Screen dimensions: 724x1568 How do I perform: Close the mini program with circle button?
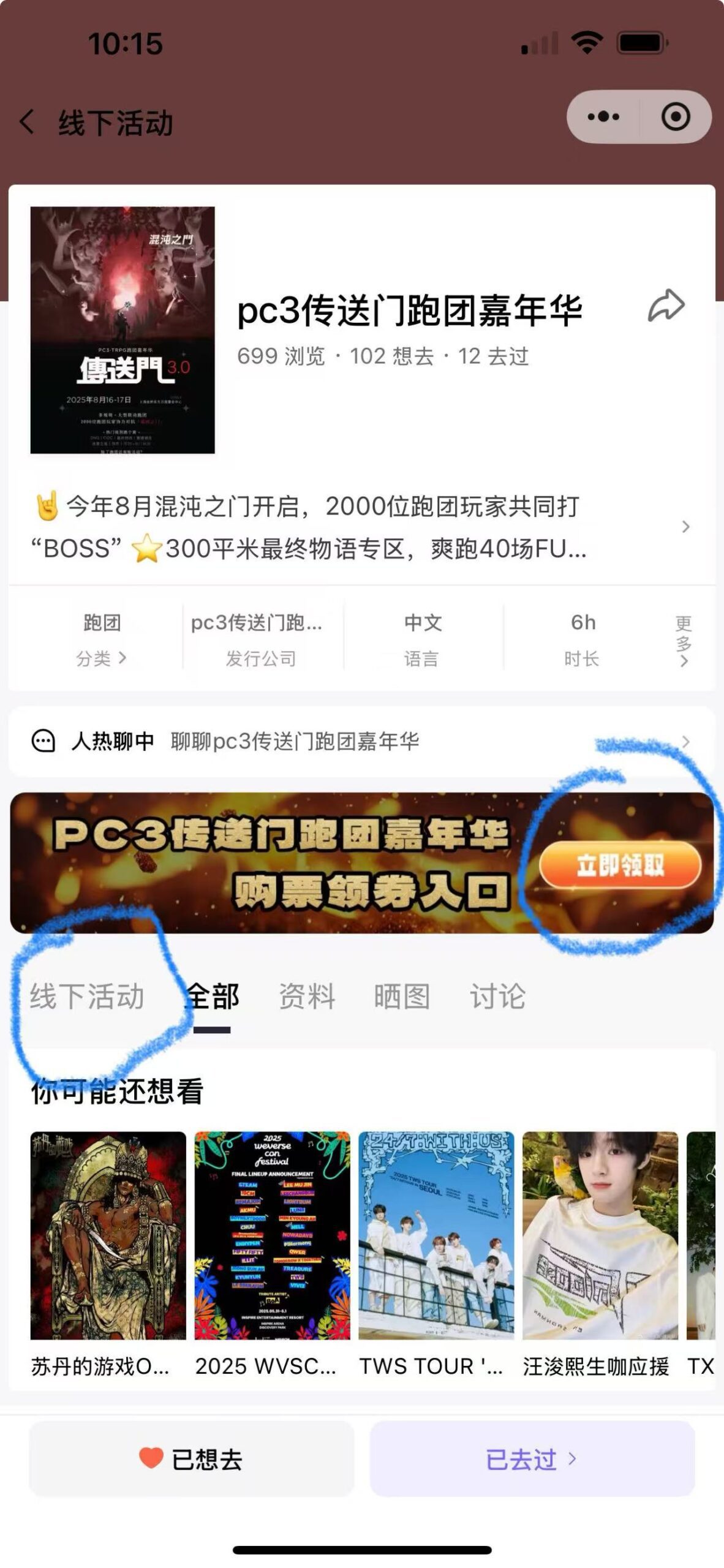(676, 117)
